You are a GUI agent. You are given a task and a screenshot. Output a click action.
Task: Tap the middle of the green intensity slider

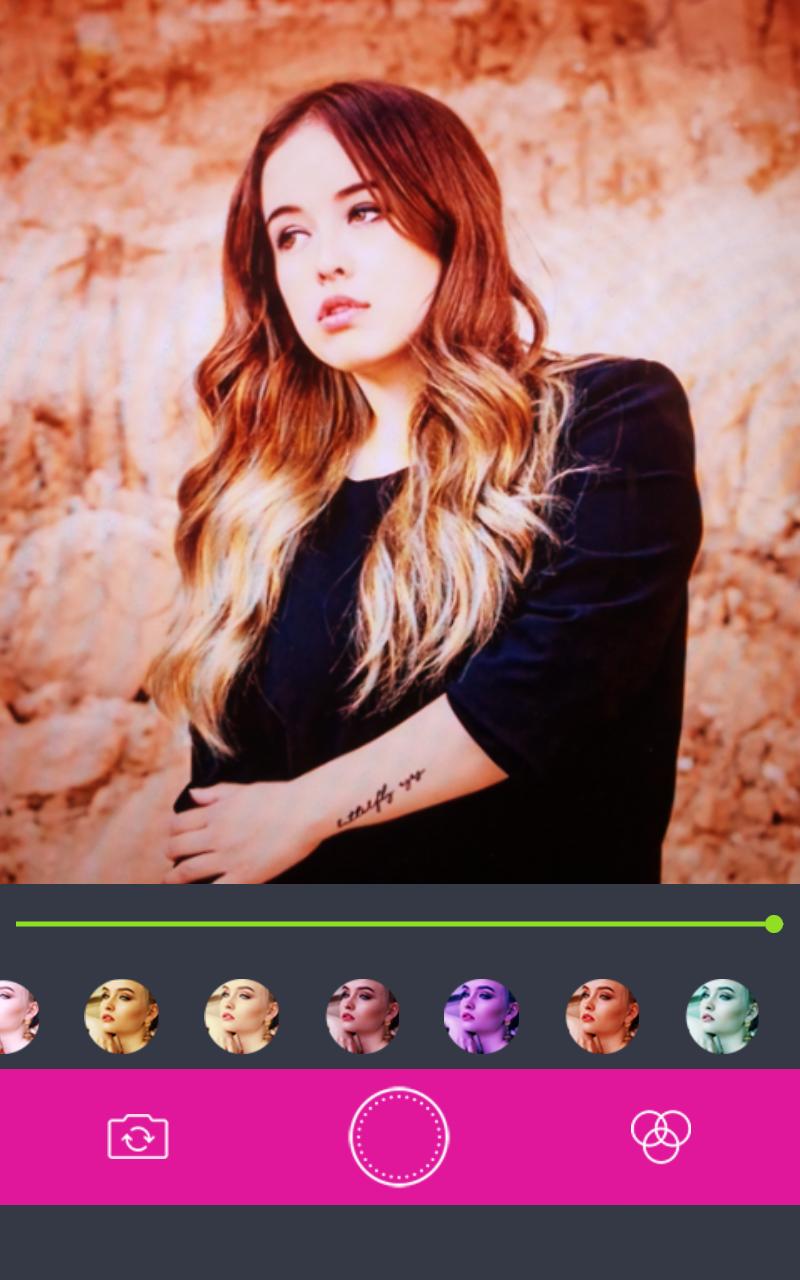coord(395,924)
